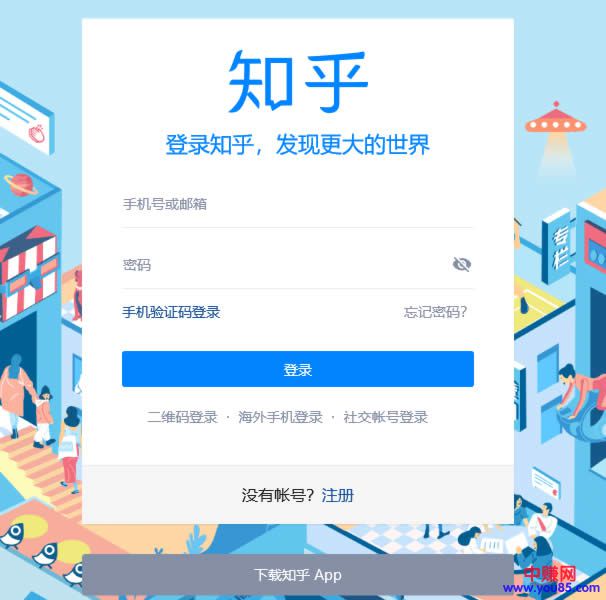Select 海外手机登录 option

(x=280, y=417)
